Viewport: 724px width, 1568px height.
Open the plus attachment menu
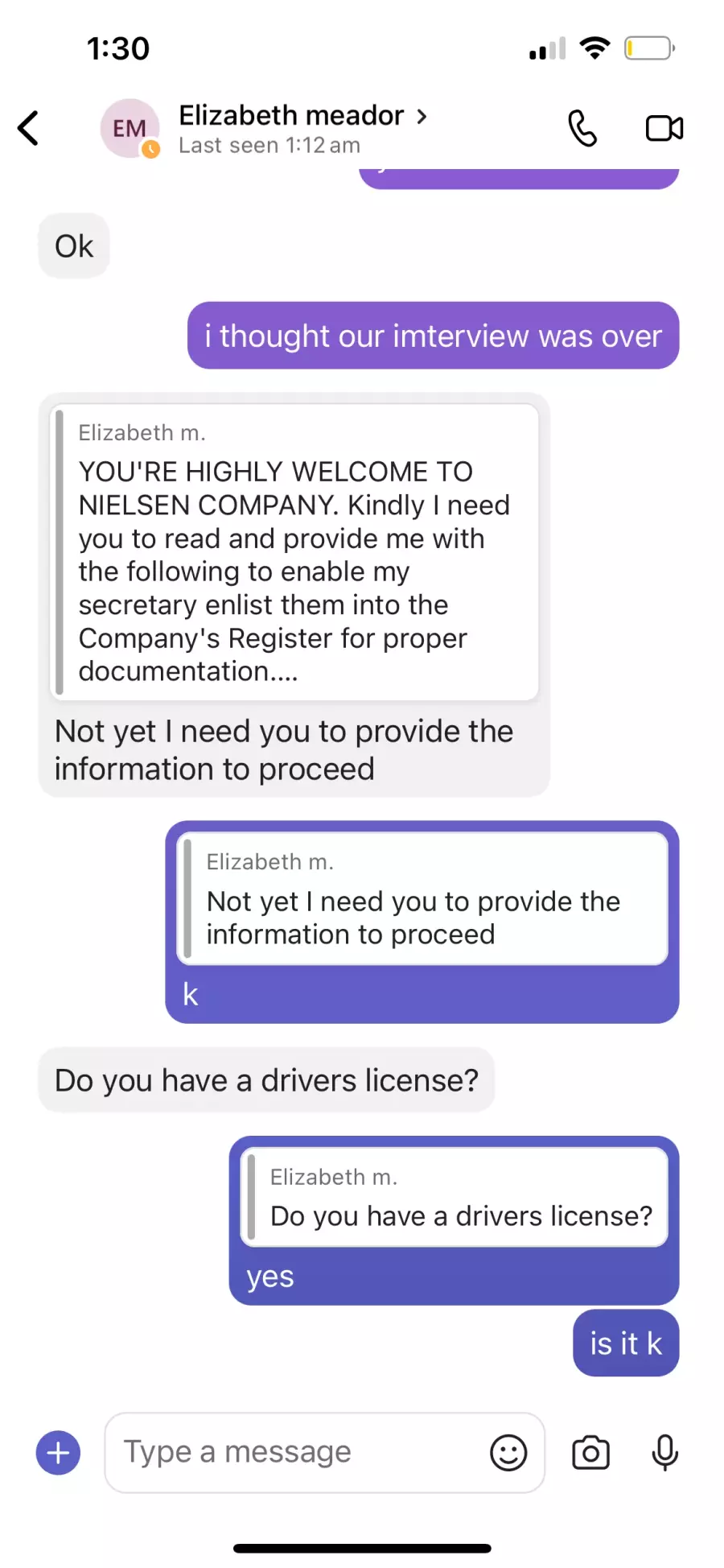point(58,1453)
